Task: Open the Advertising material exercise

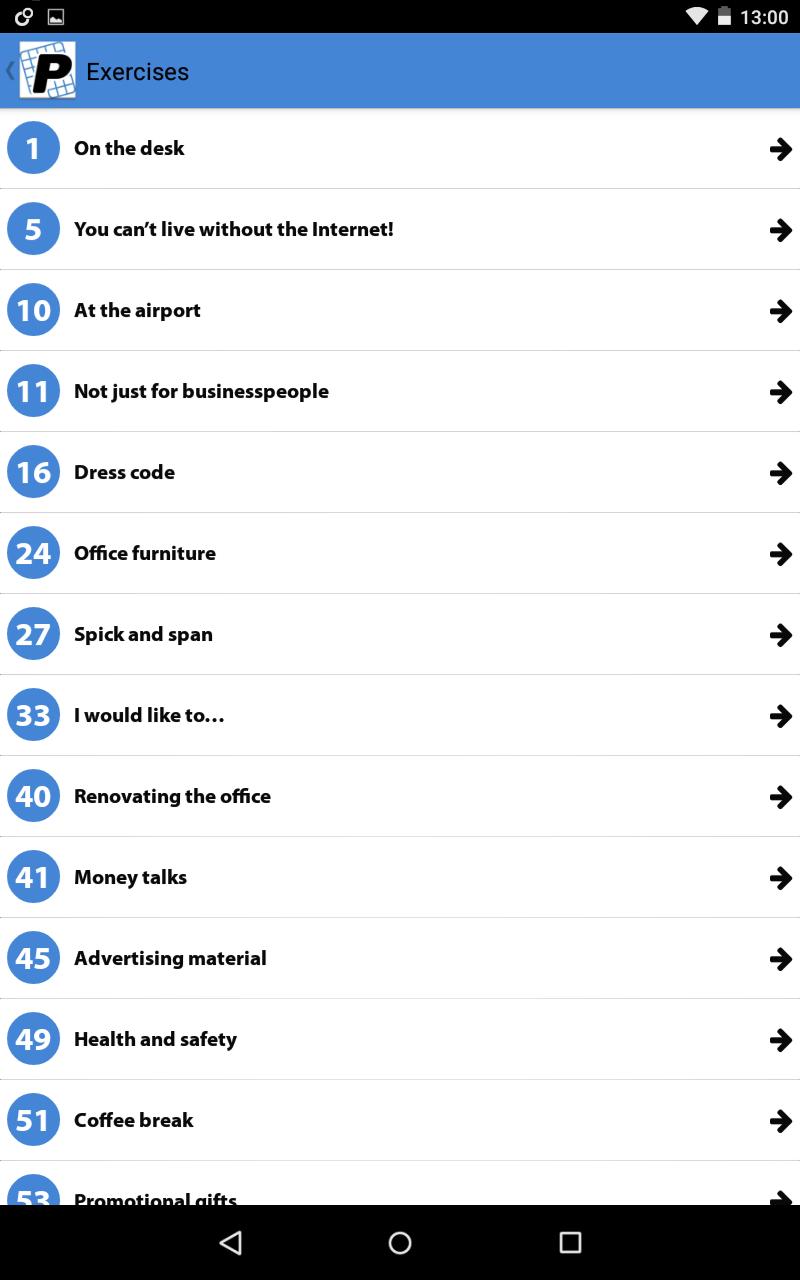Action: tap(400, 958)
